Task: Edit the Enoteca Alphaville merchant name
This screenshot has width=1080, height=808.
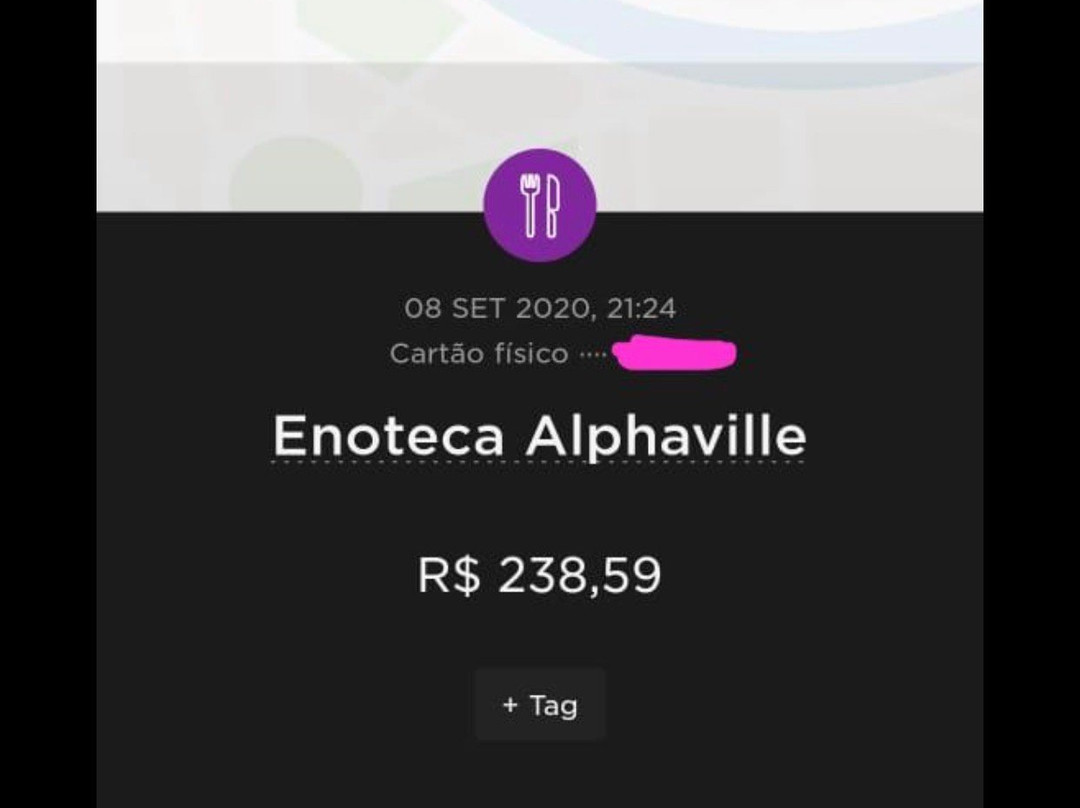Action: click(540, 437)
